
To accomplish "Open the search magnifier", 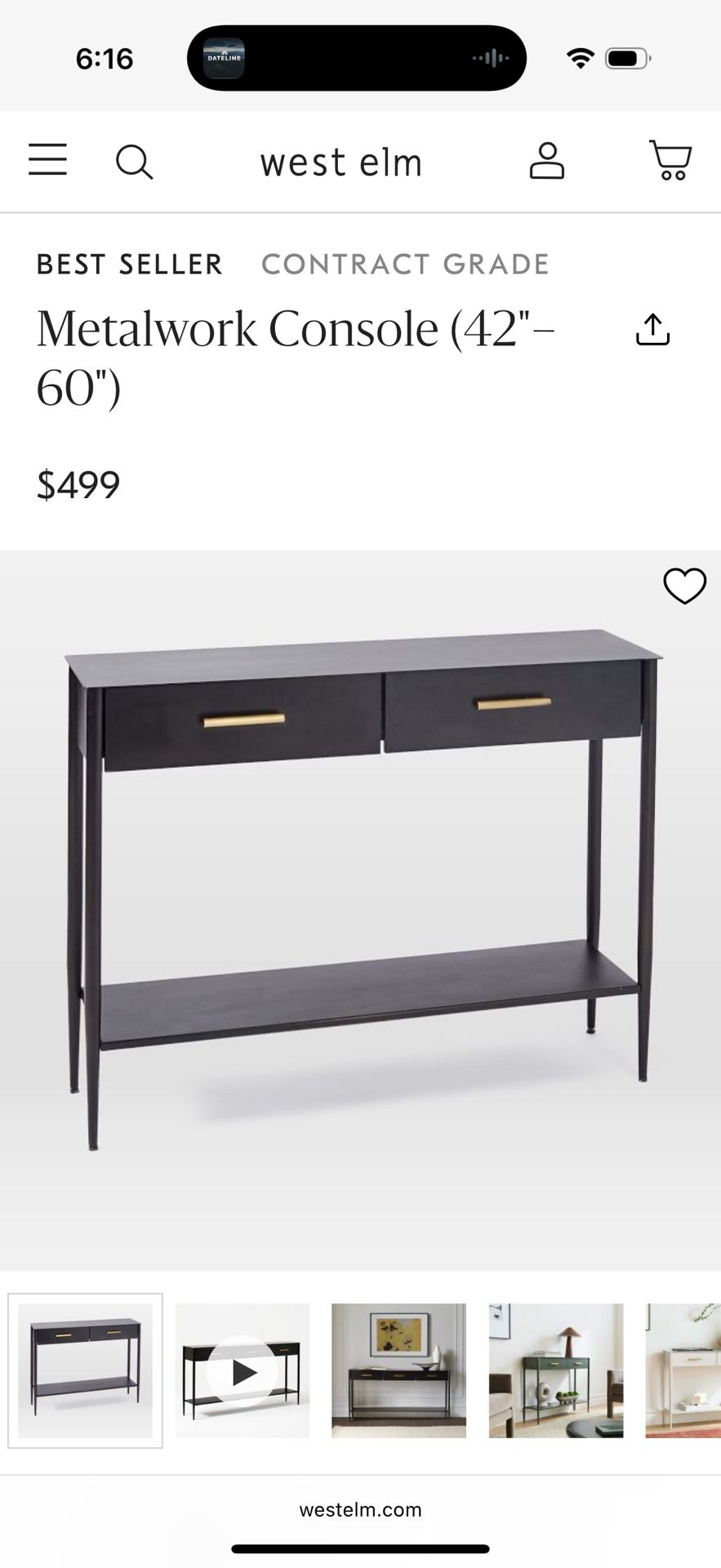I will point(134,162).
